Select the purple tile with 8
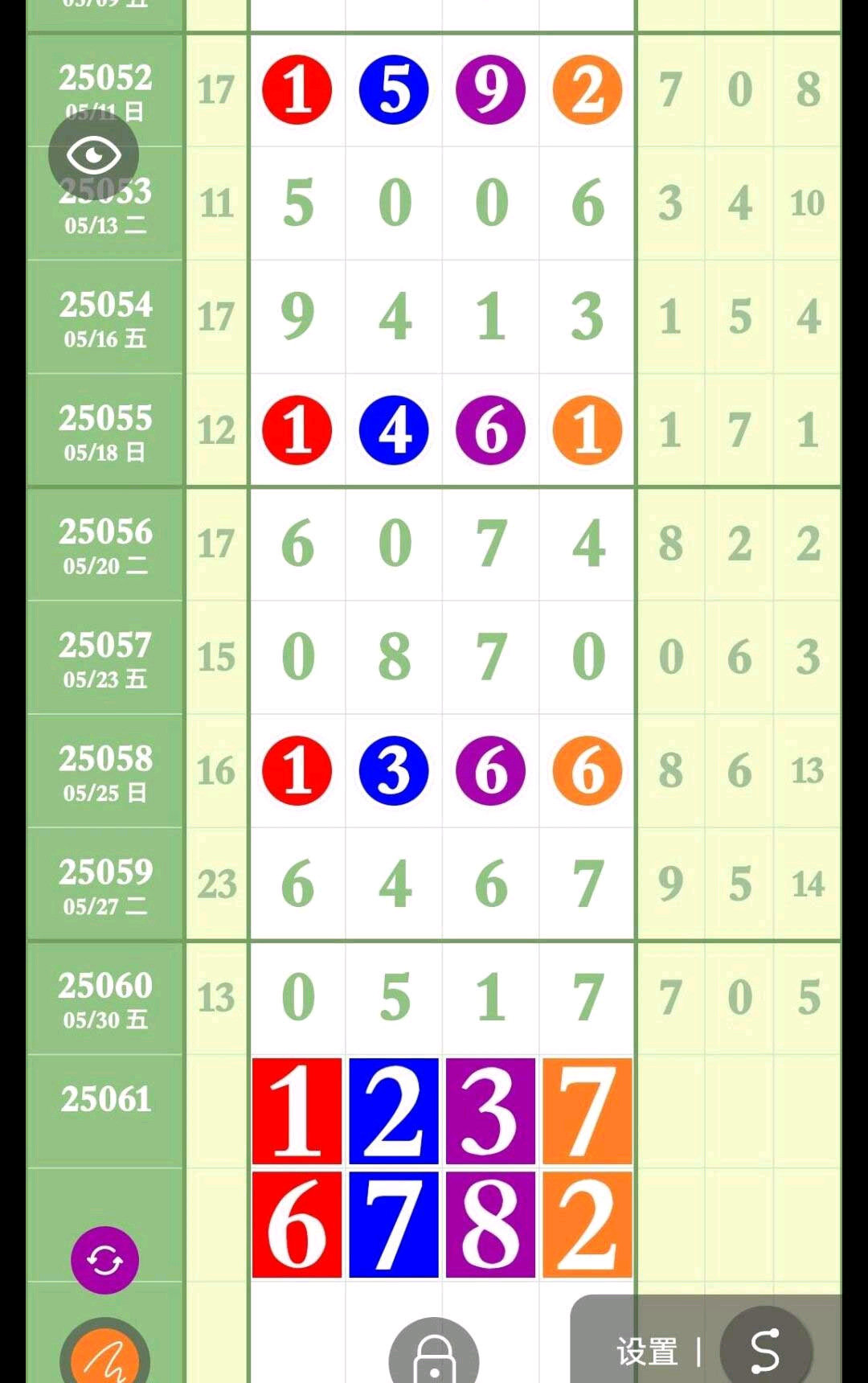The width and height of the screenshot is (868, 1383). [490, 1225]
